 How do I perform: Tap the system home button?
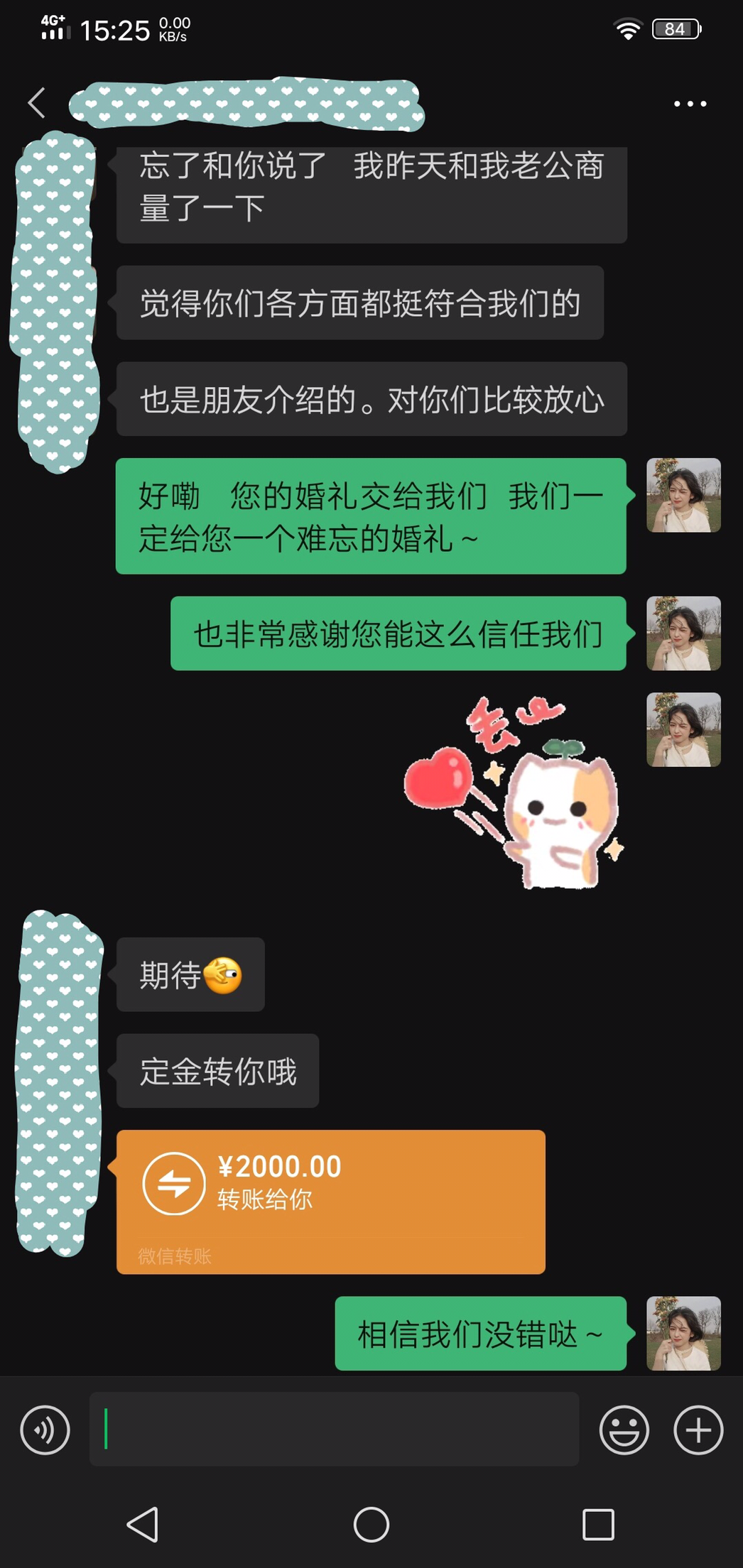pos(371,1524)
